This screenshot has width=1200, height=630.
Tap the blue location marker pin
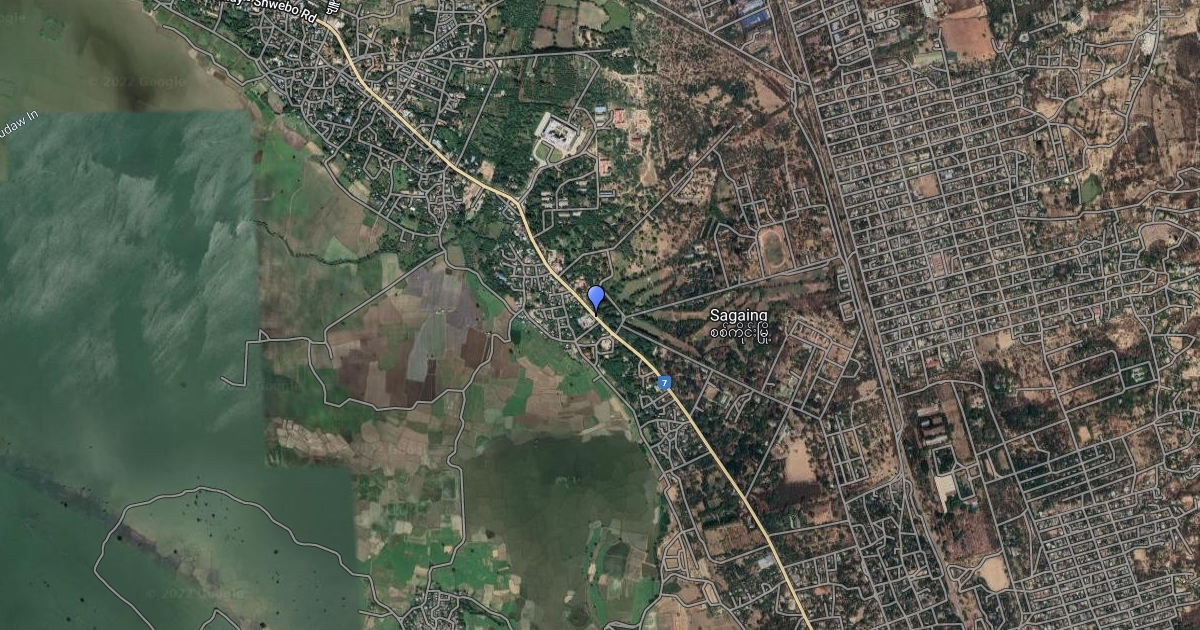(596, 298)
